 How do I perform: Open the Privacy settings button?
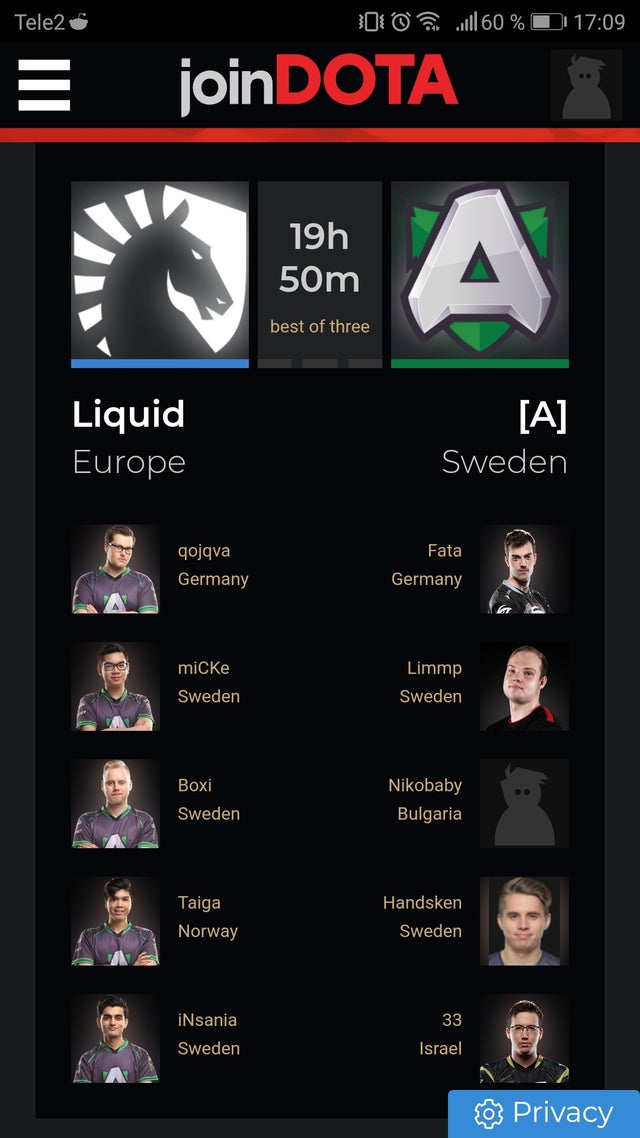tap(544, 1113)
